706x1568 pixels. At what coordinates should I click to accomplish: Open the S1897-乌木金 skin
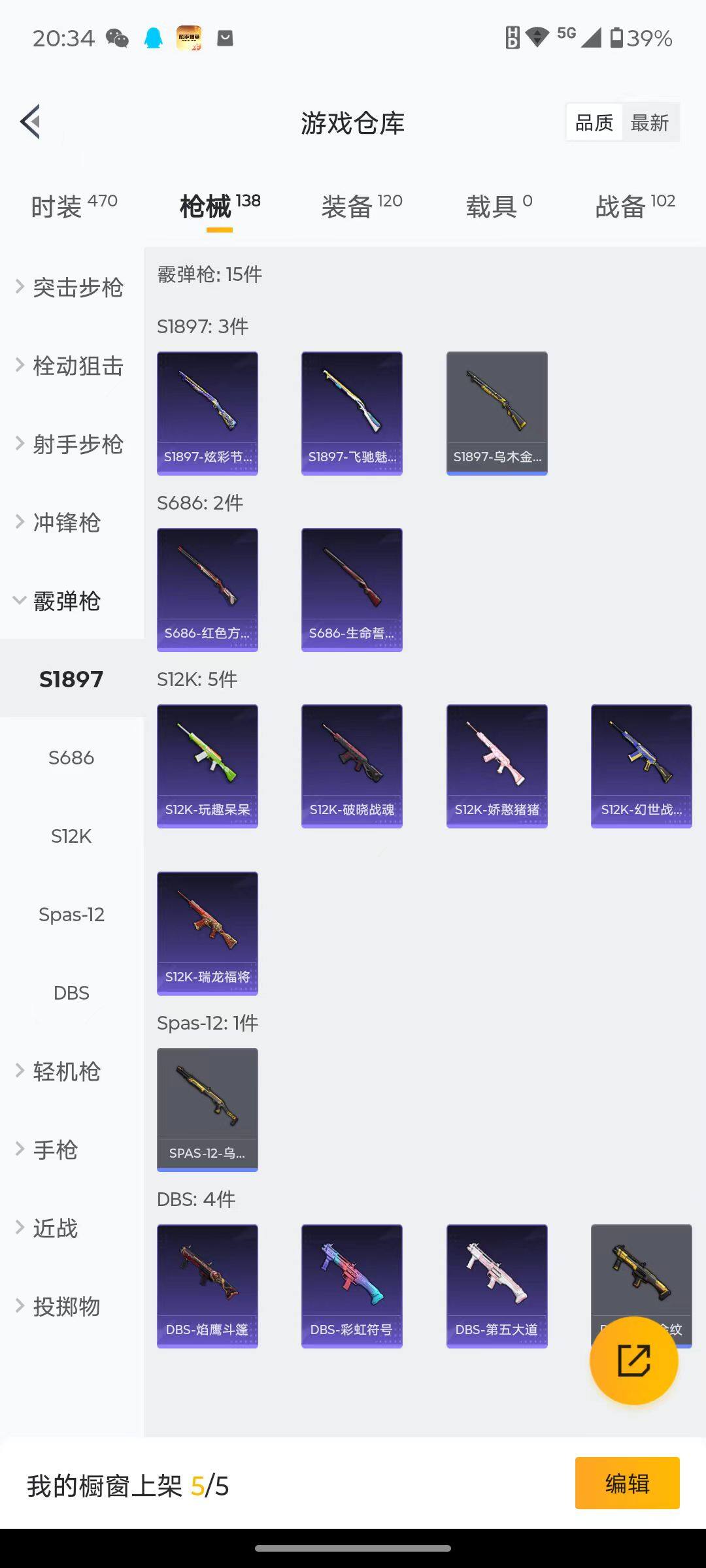point(497,413)
